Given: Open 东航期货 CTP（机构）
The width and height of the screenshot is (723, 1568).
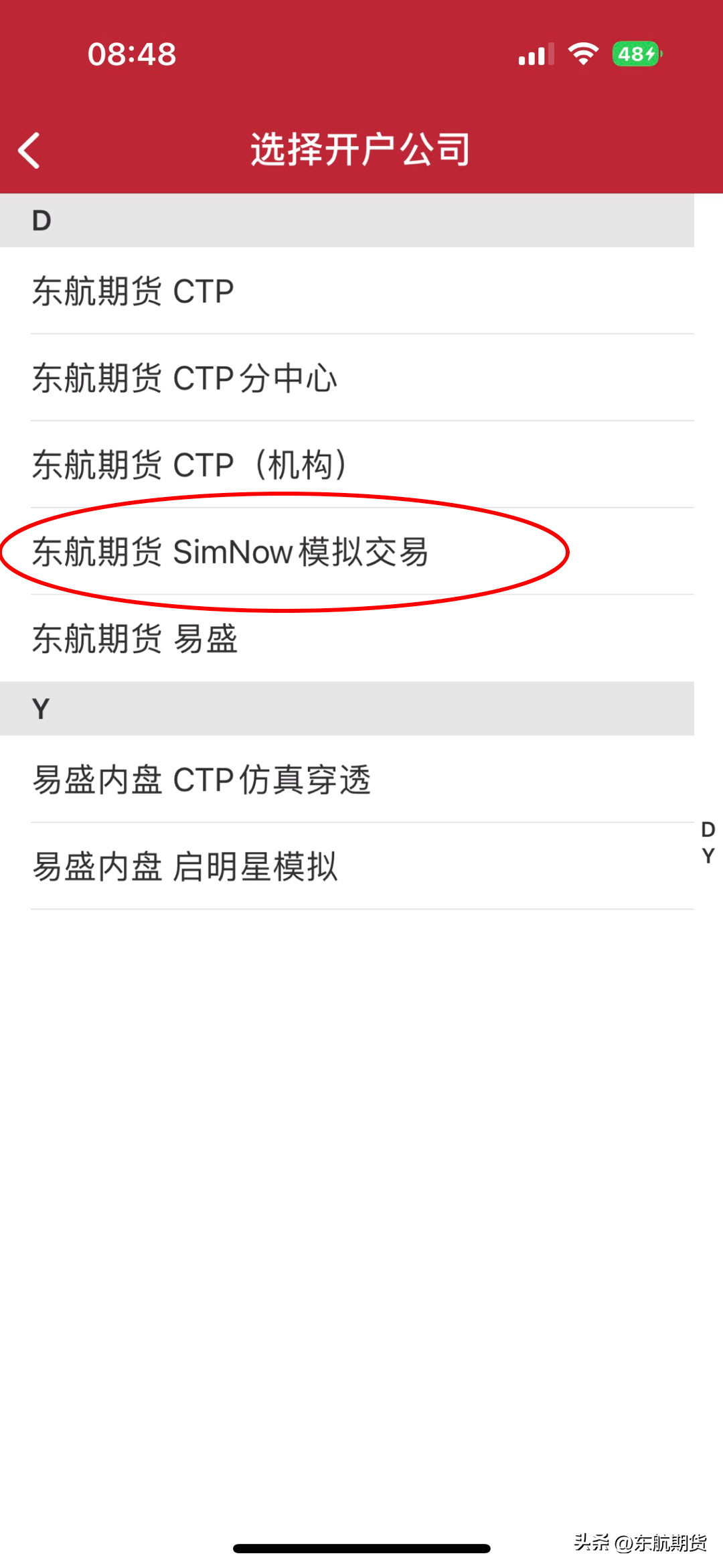Looking at the screenshot, I should (x=347, y=465).
